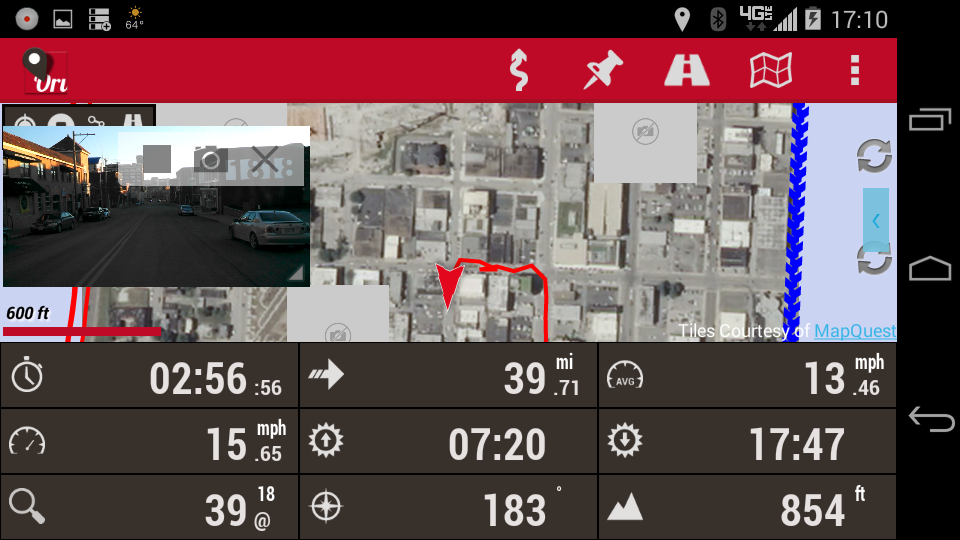
Task: Close the camera preview overlay
Action: (x=264, y=159)
